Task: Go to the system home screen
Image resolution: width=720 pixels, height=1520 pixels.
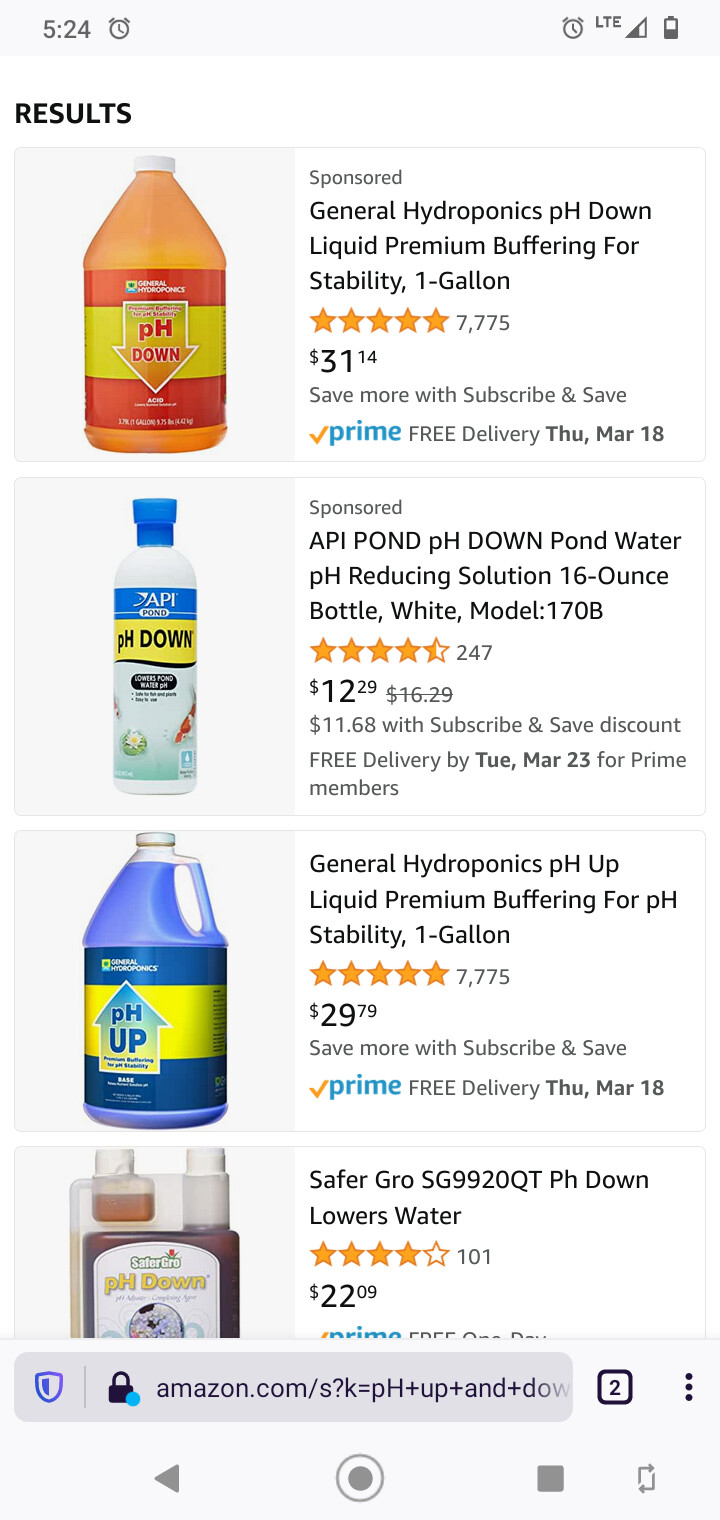Action: (x=360, y=1478)
